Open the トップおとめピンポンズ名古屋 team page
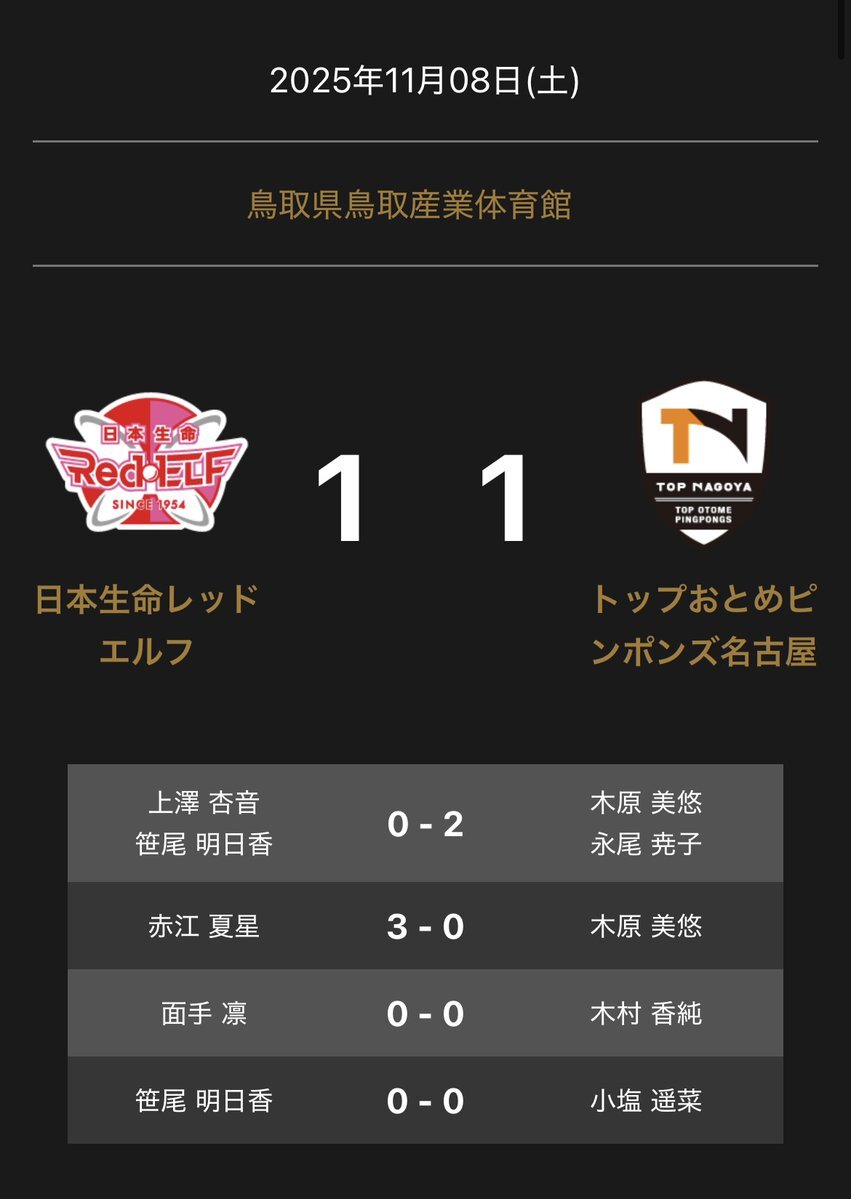 [x=704, y=625]
